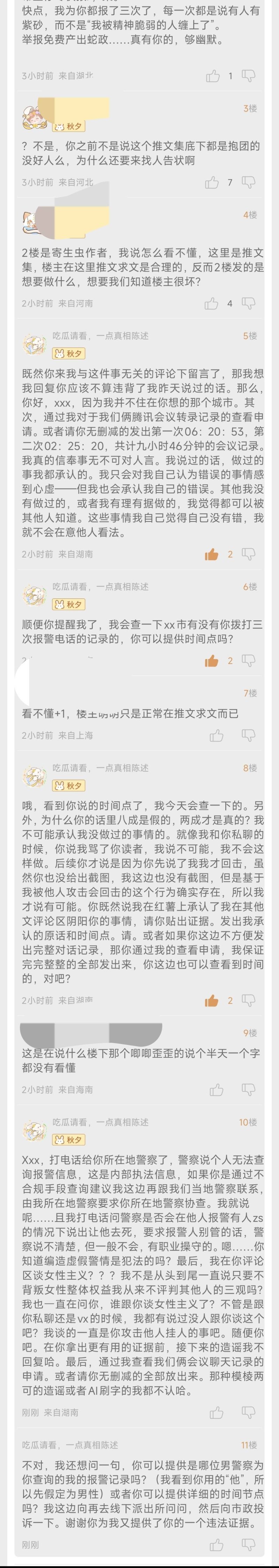Viewport: 279px width, 1568px height.
Task: Like the 4楼 comment from 河南
Action: coord(211,303)
